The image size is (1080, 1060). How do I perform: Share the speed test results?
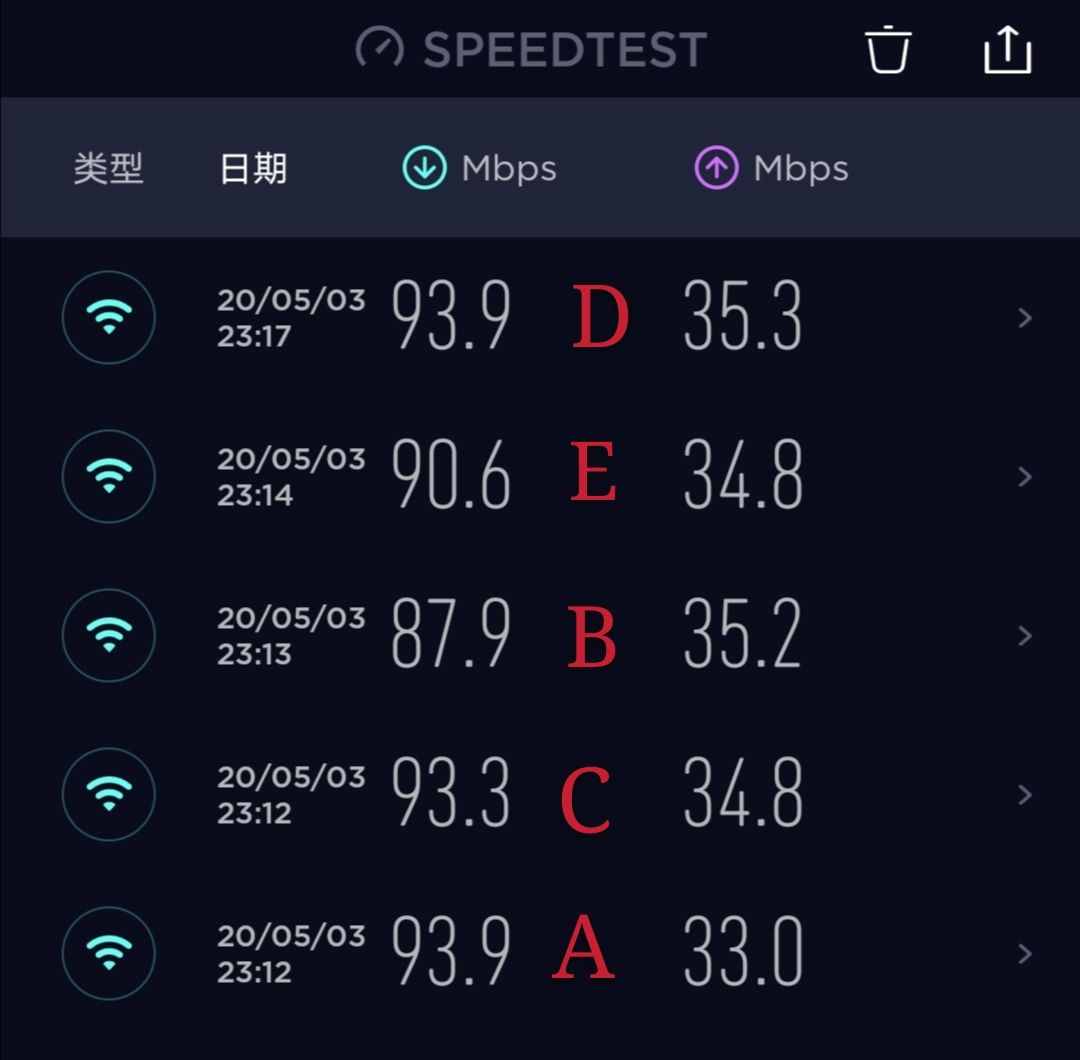[x=1007, y=50]
